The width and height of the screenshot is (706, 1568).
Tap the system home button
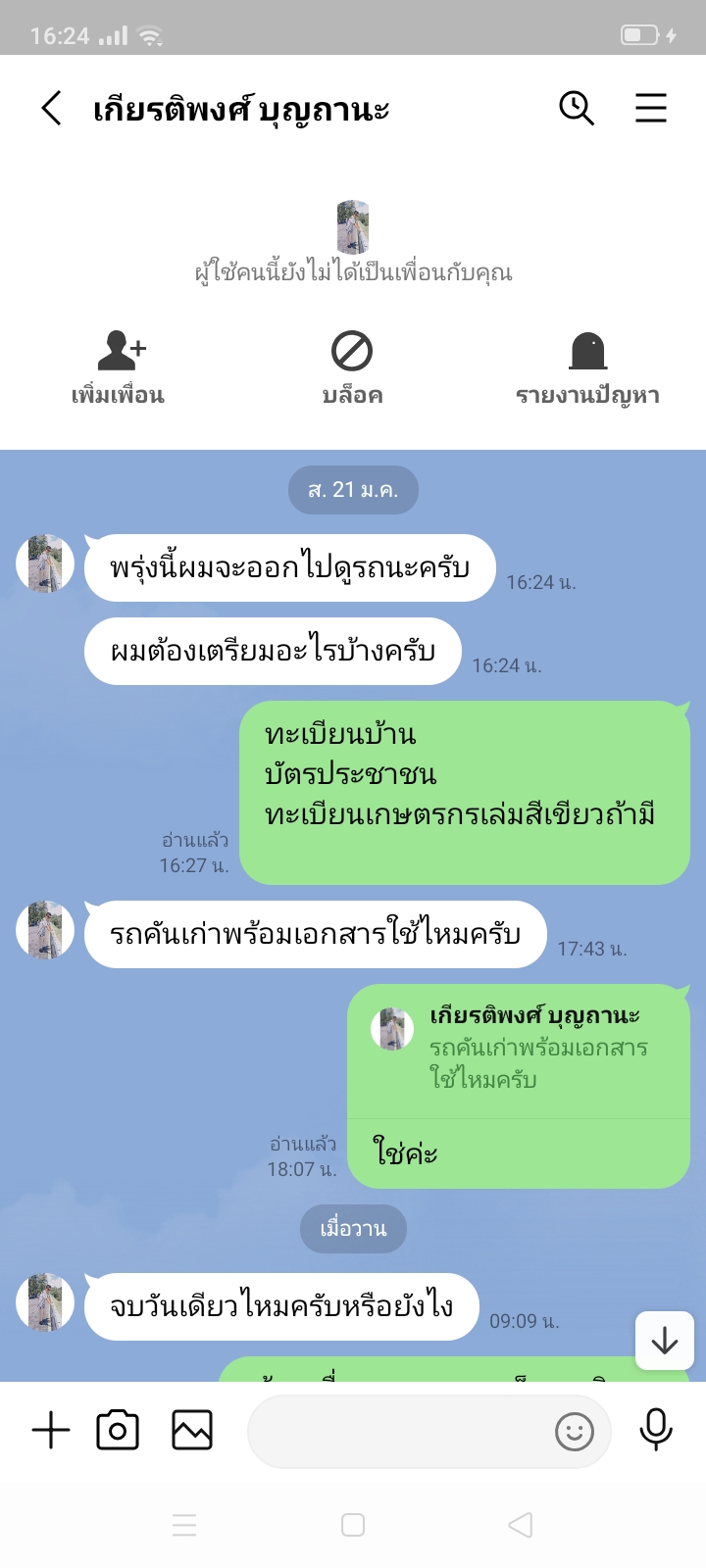click(x=353, y=1525)
